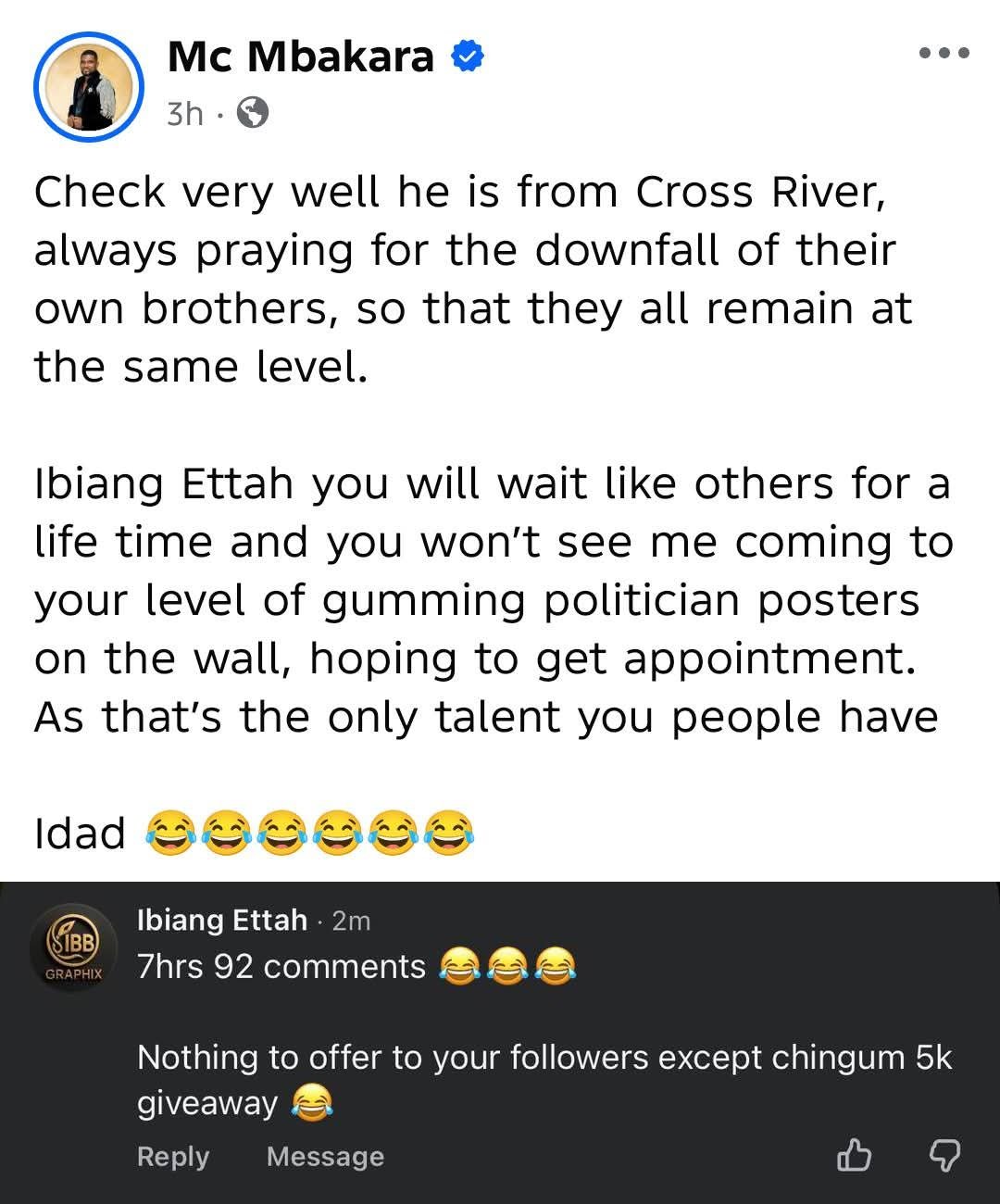The width and height of the screenshot is (1000, 1204).
Task: Open Mc Mbakara's profile picture
Action: [x=89, y=87]
